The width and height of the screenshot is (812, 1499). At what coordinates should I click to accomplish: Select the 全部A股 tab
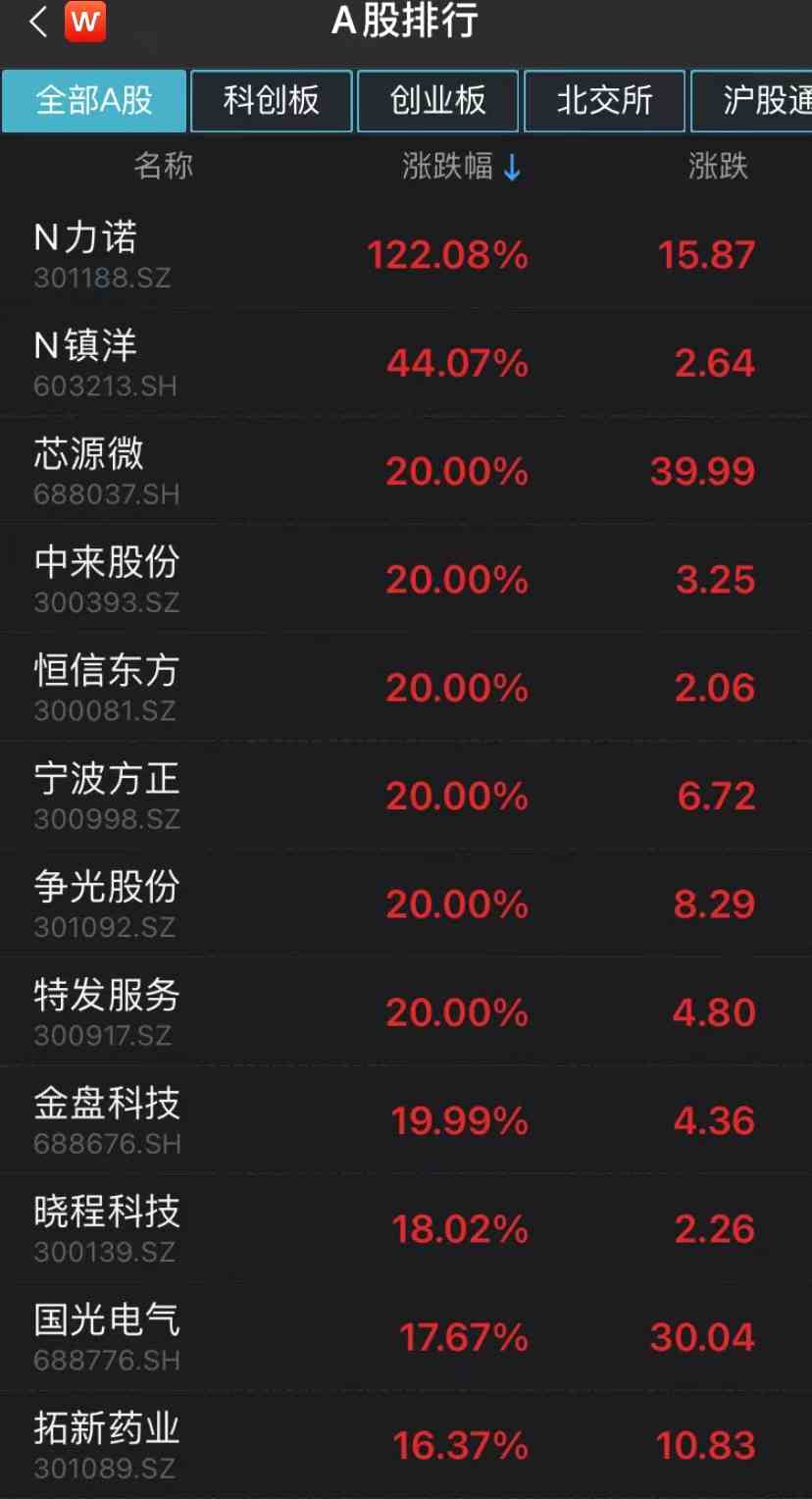click(x=94, y=100)
